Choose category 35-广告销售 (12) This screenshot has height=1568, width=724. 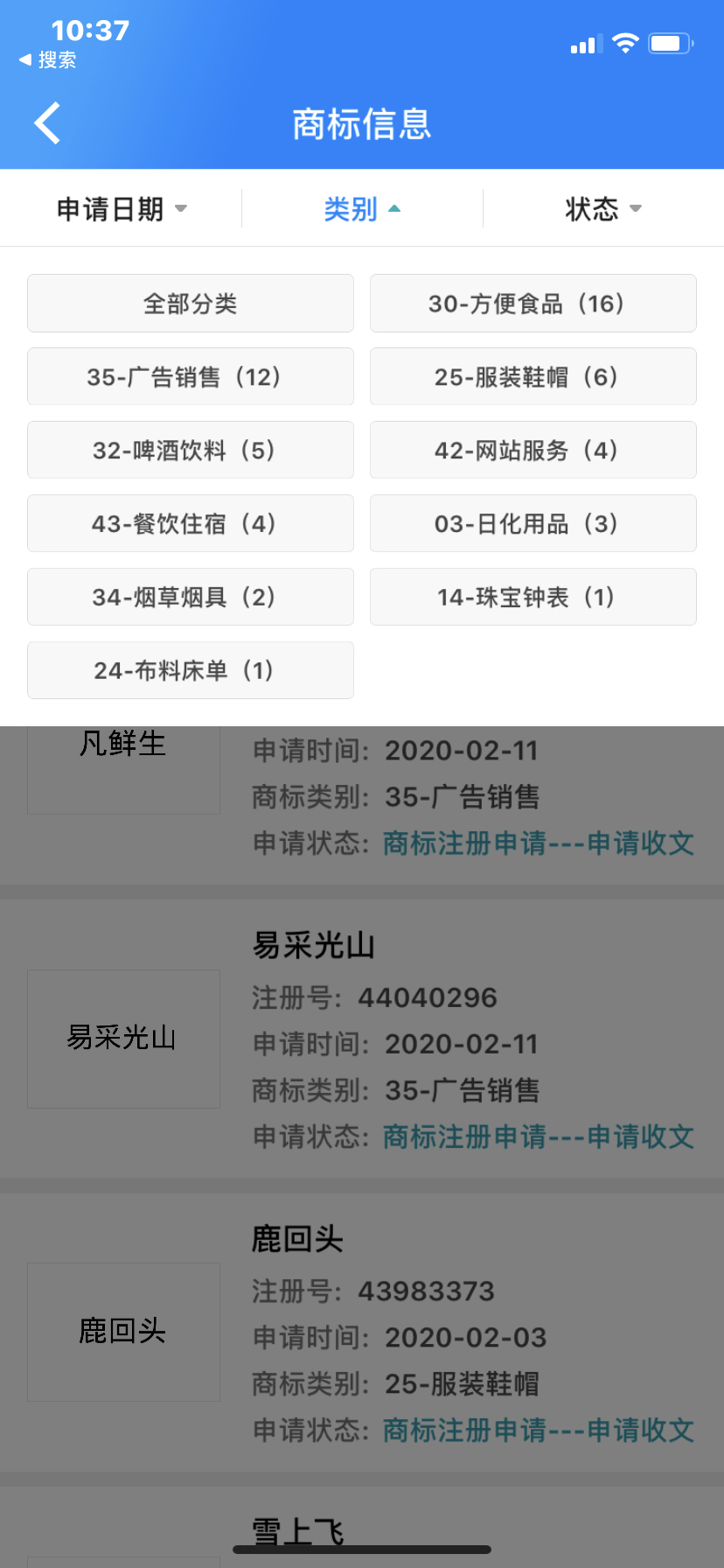coord(191,377)
